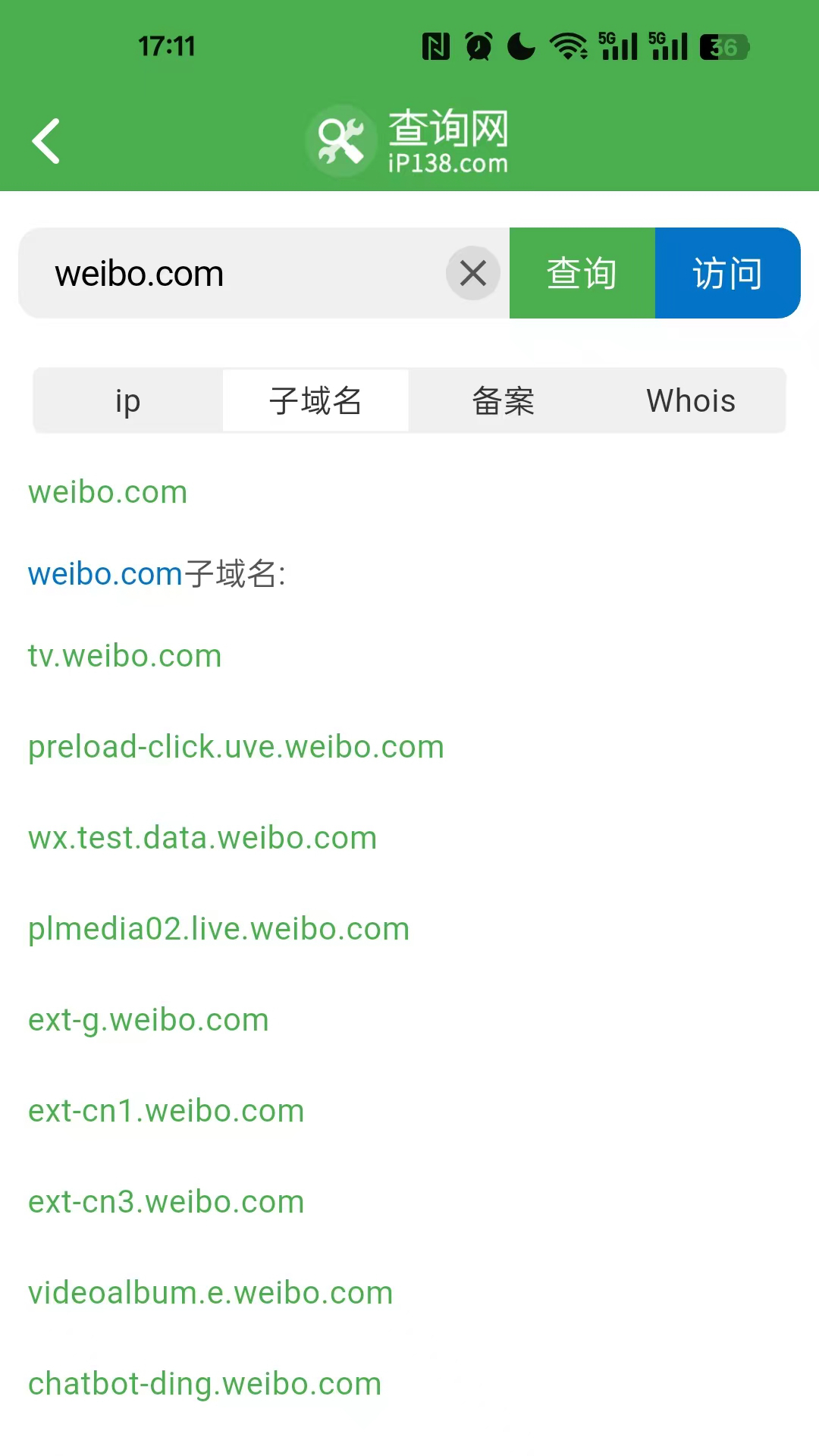The height and width of the screenshot is (1456, 819).
Task: Switch to the ip tab
Action: pos(128,400)
